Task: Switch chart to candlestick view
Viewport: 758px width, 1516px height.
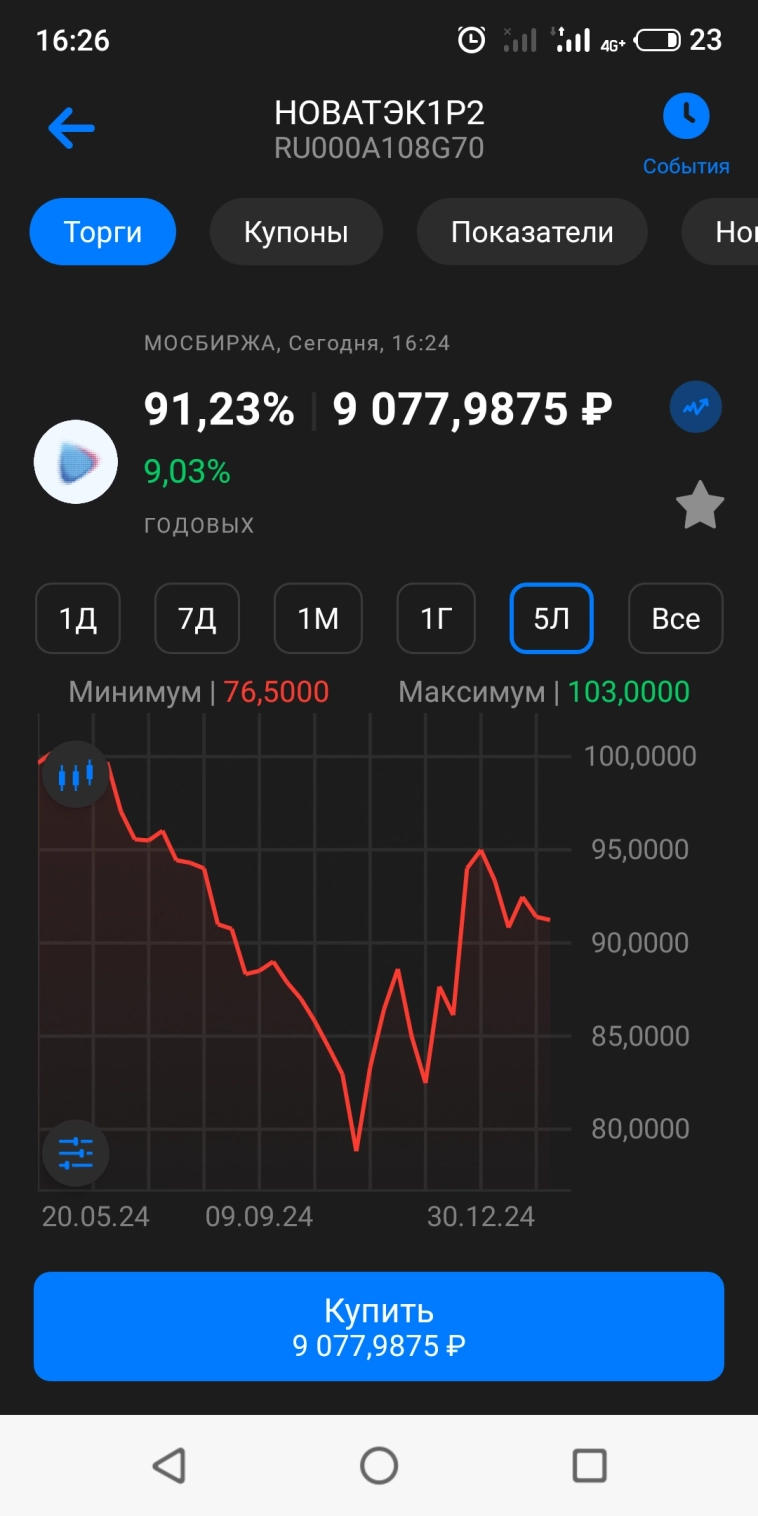Action: tap(75, 775)
